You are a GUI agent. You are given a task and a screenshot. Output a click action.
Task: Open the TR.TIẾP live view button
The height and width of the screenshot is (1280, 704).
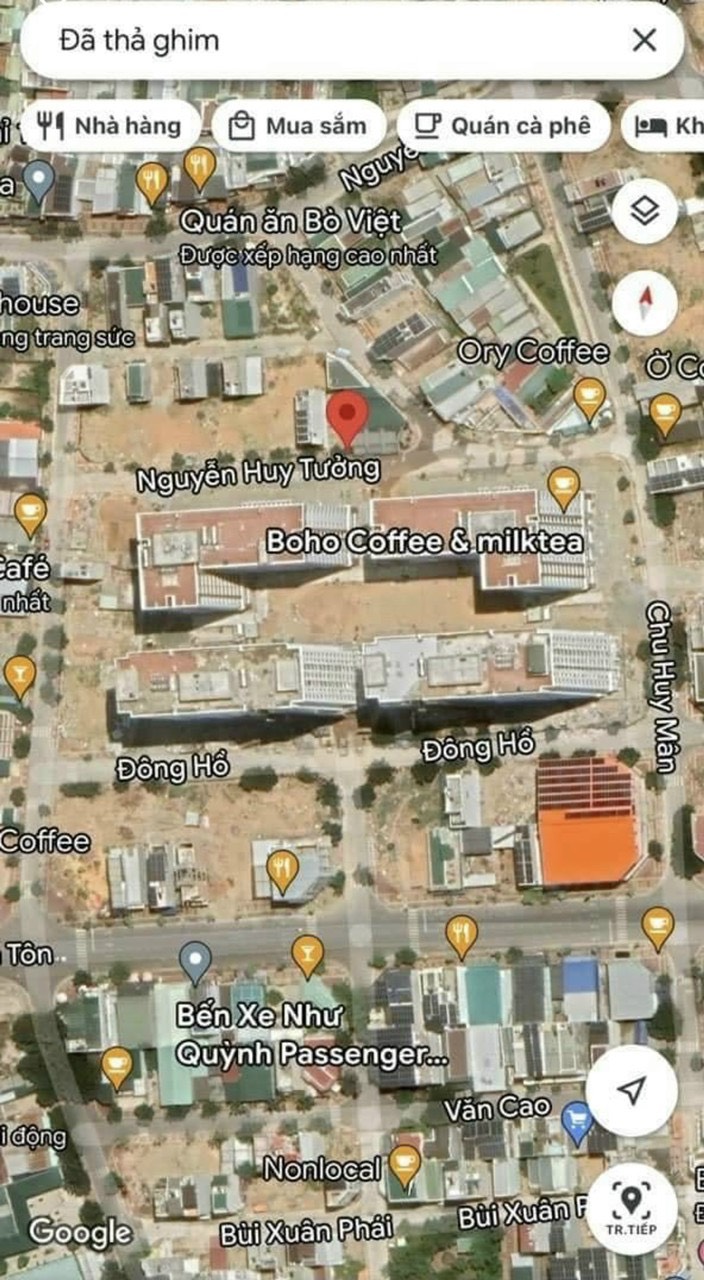point(632,1208)
